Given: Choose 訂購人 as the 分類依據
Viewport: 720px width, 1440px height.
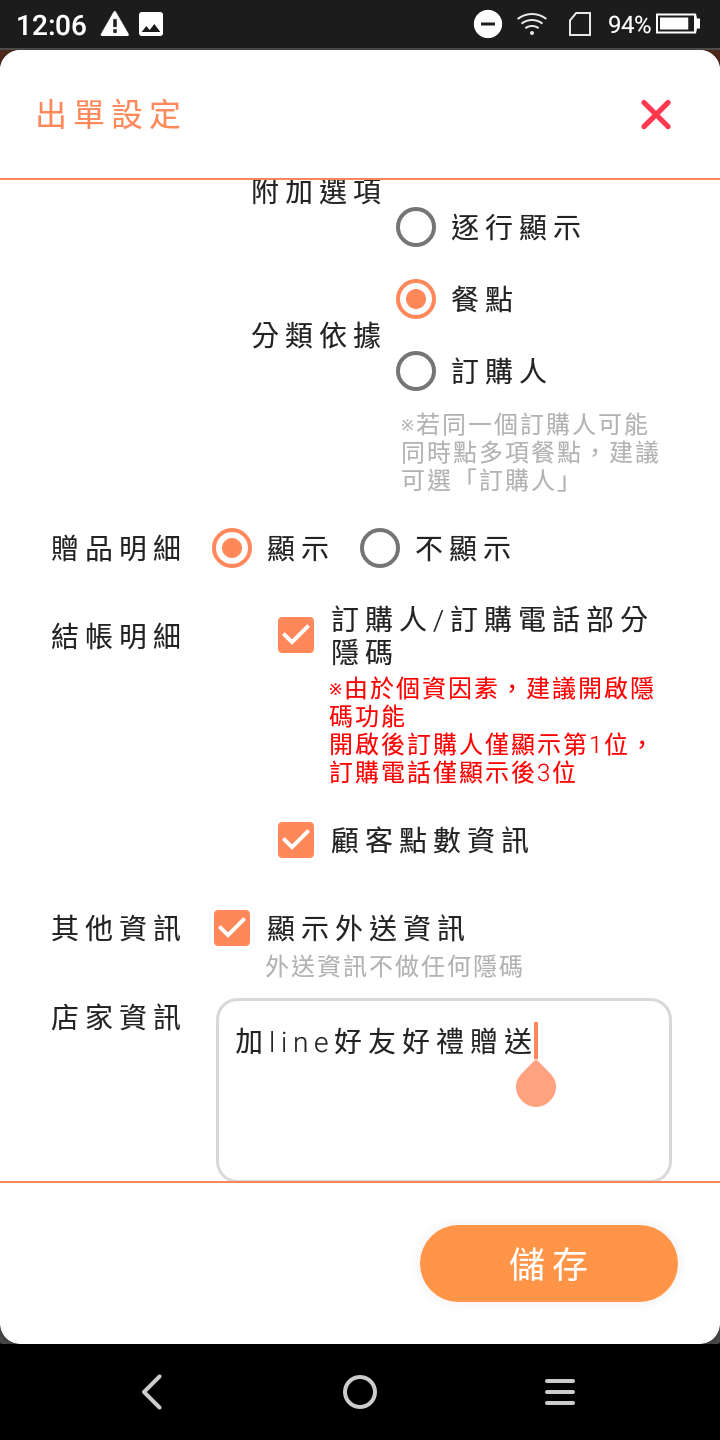Looking at the screenshot, I should click(416, 371).
